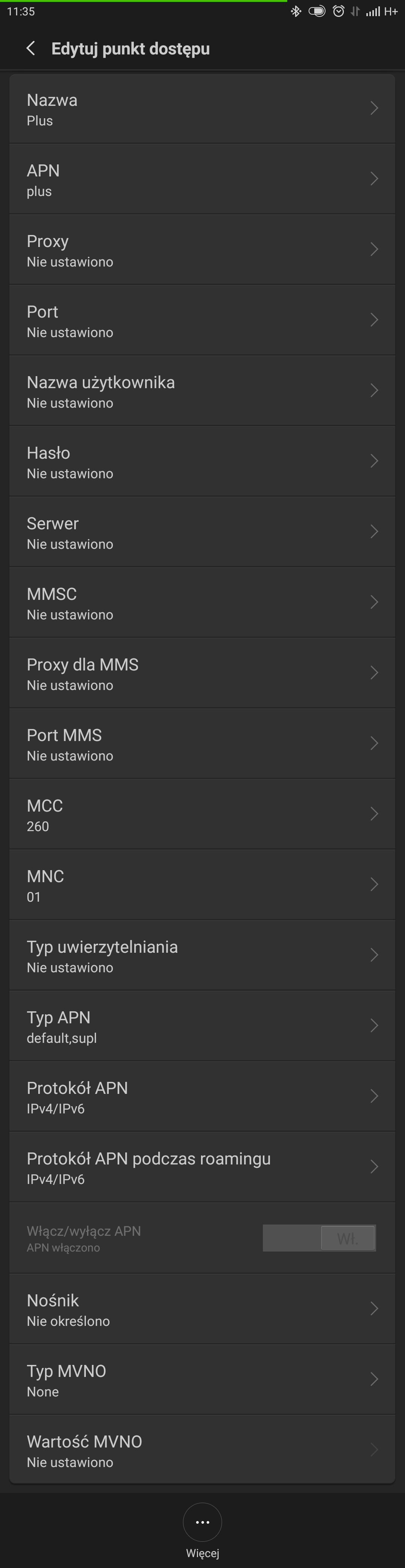Choose the Typ MVNO option

(202, 1381)
